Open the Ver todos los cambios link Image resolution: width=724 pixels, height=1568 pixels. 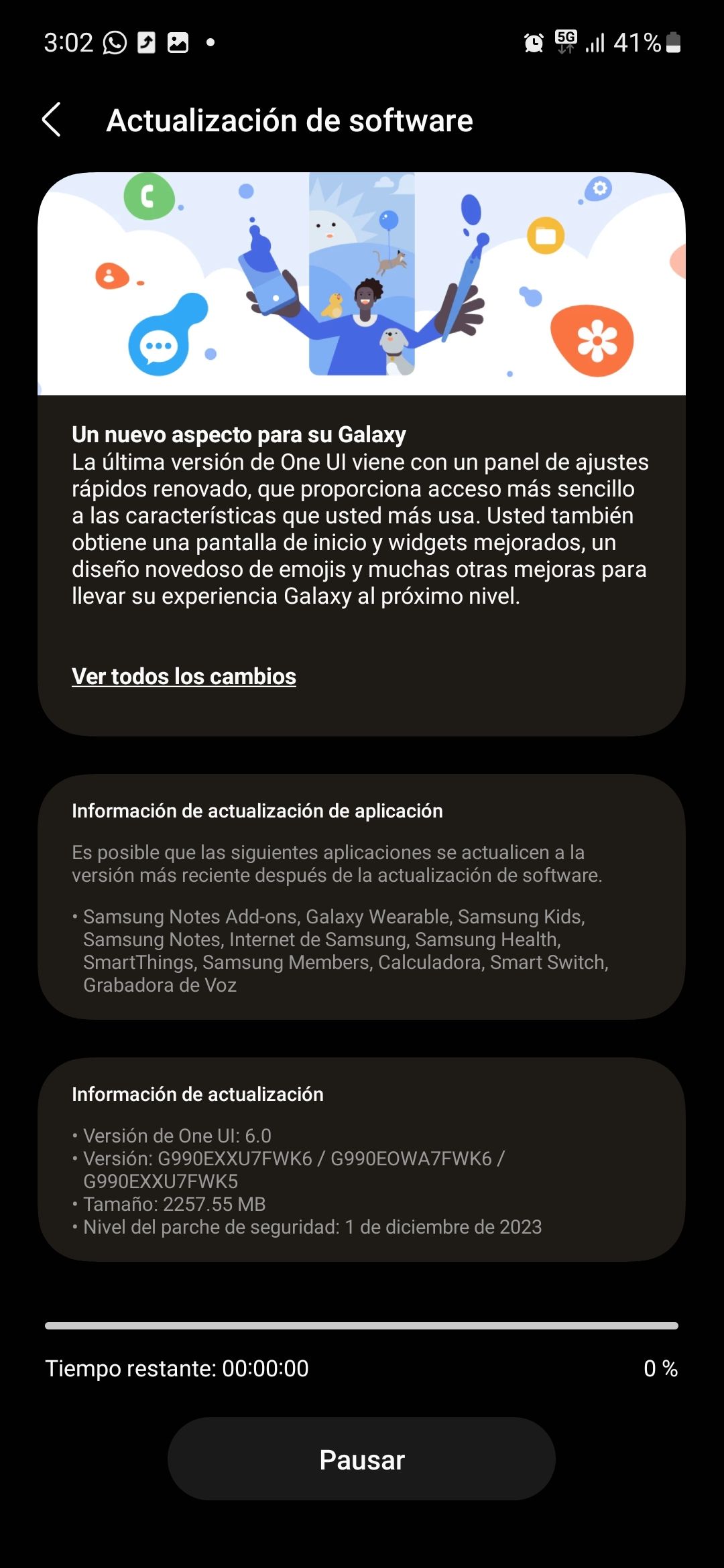tap(184, 676)
